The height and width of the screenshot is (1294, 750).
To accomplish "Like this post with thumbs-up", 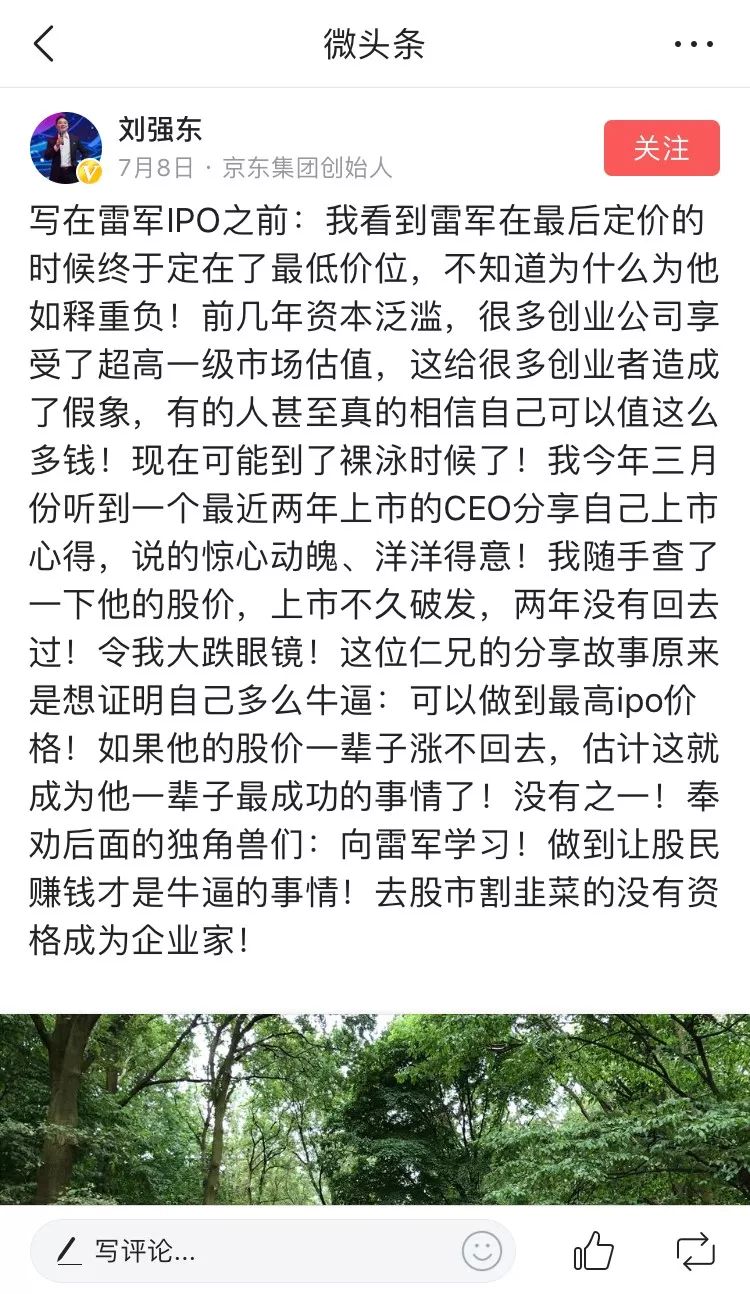I will click(x=593, y=1251).
